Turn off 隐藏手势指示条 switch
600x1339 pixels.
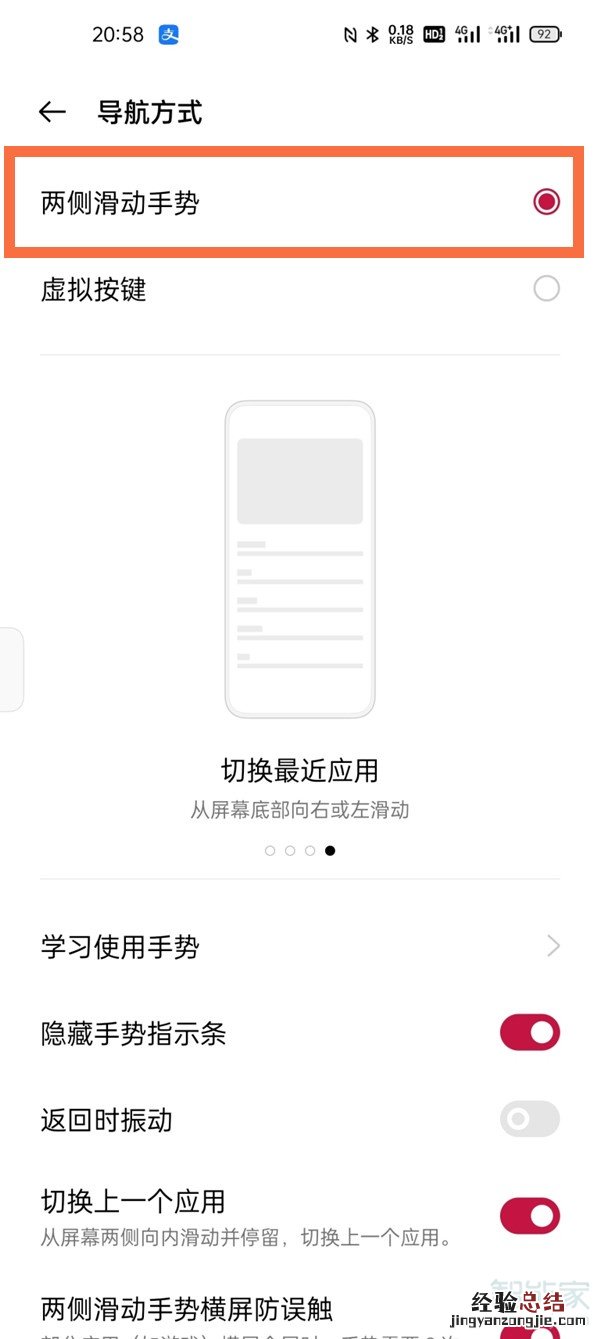(x=529, y=1032)
